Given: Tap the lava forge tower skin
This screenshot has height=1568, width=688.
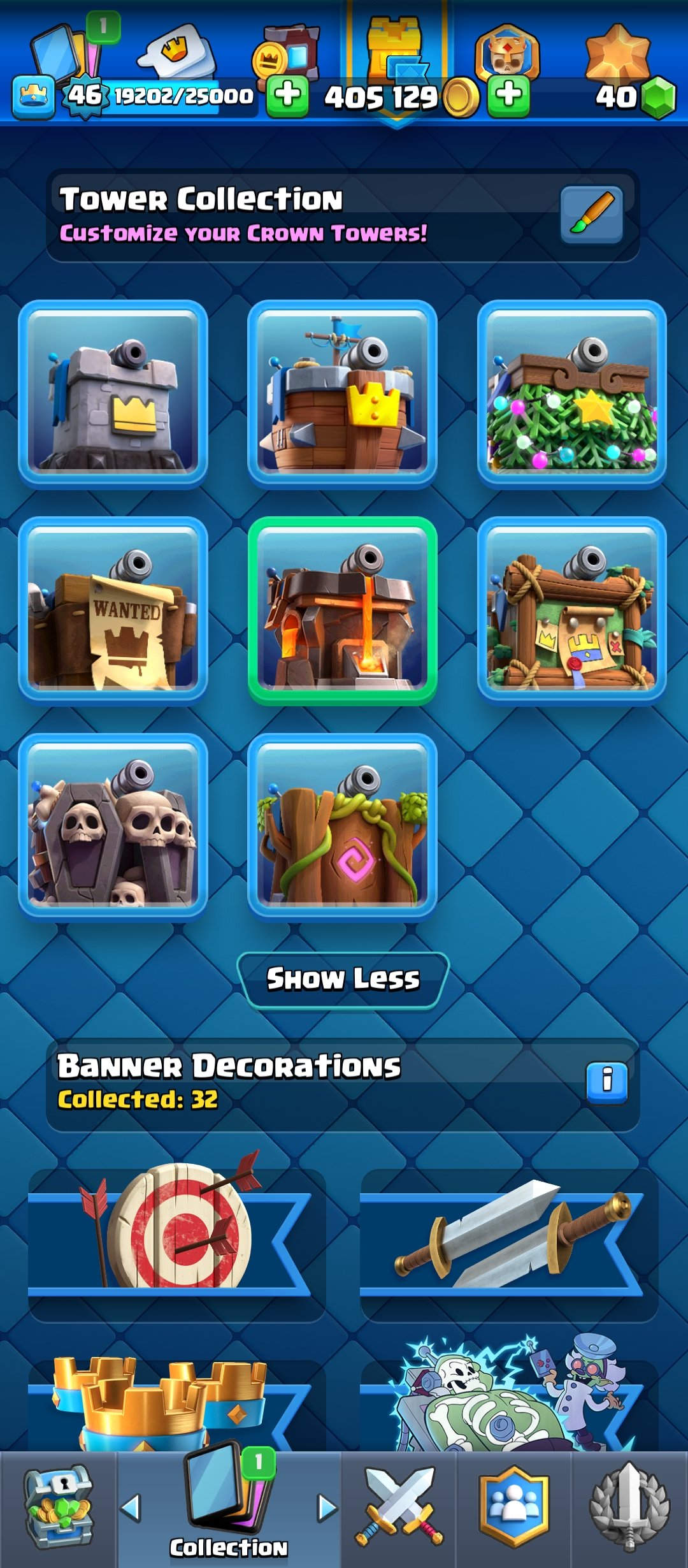Looking at the screenshot, I should tap(342, 610).
